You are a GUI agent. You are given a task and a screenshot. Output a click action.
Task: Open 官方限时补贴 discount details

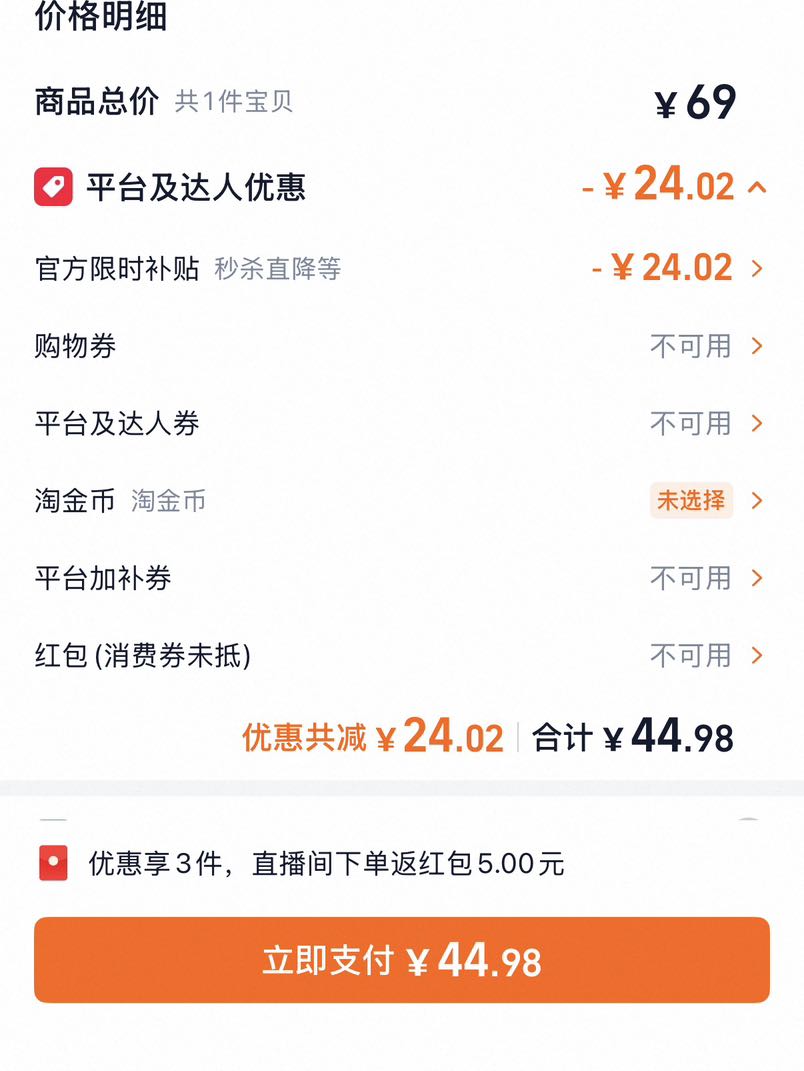pyautogui.click(x=402, y=268)
